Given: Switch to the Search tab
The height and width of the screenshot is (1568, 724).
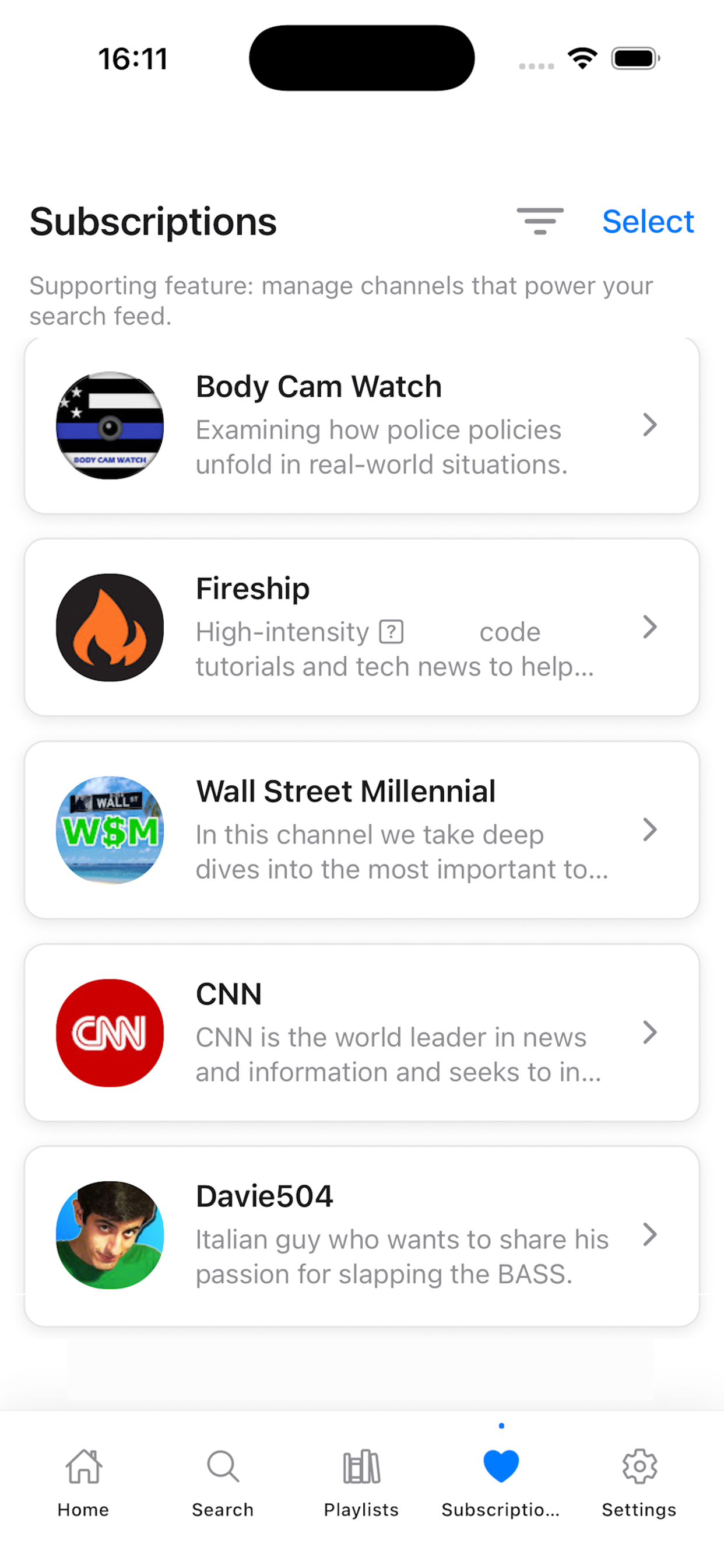Looking at the screenshot, I should [x=223, y=1483].
